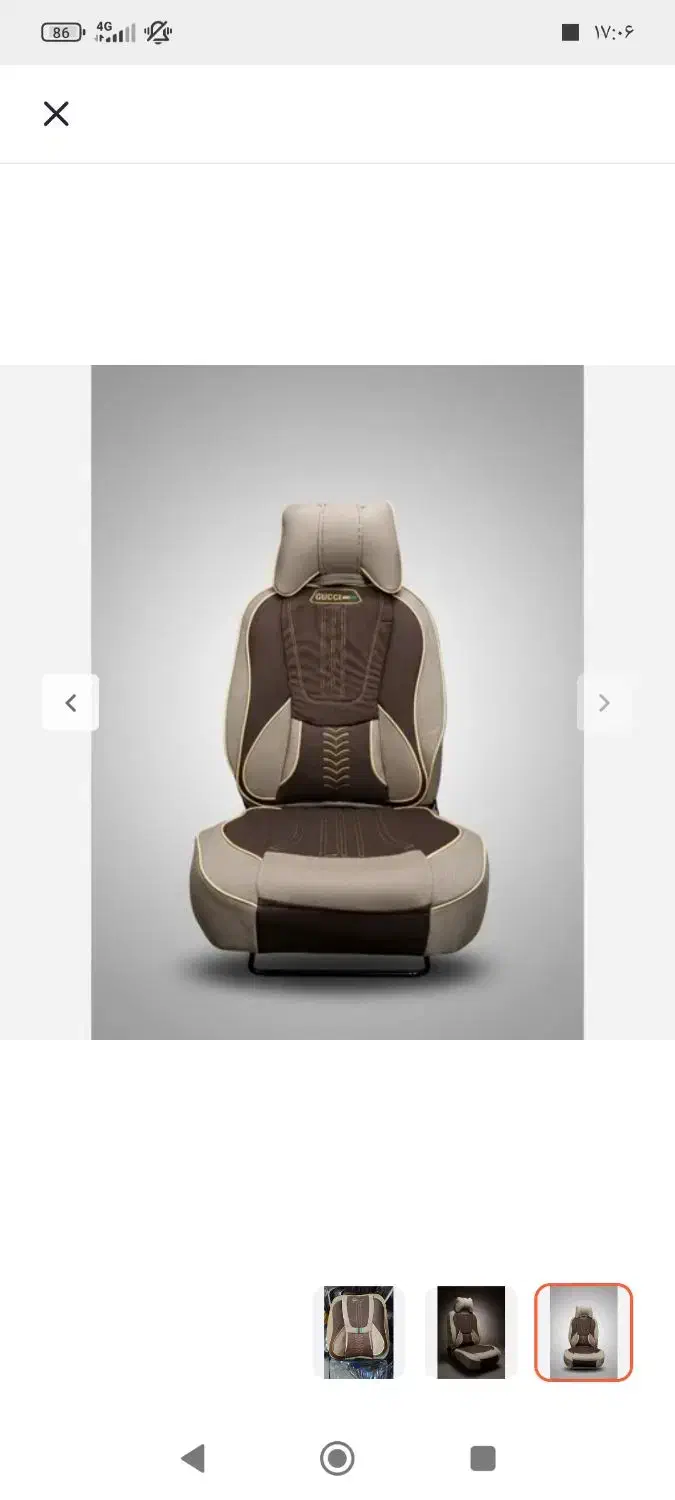Go to the phone home screen

point(337,1458)
